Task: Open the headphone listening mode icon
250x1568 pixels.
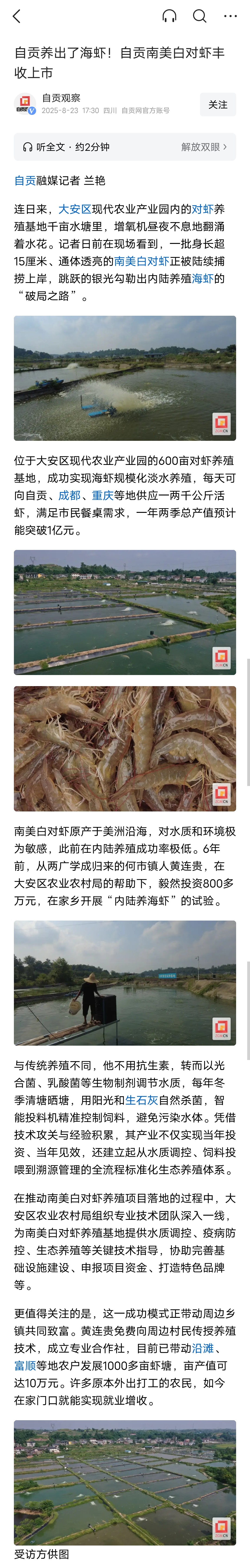Action: coord(170,16)
